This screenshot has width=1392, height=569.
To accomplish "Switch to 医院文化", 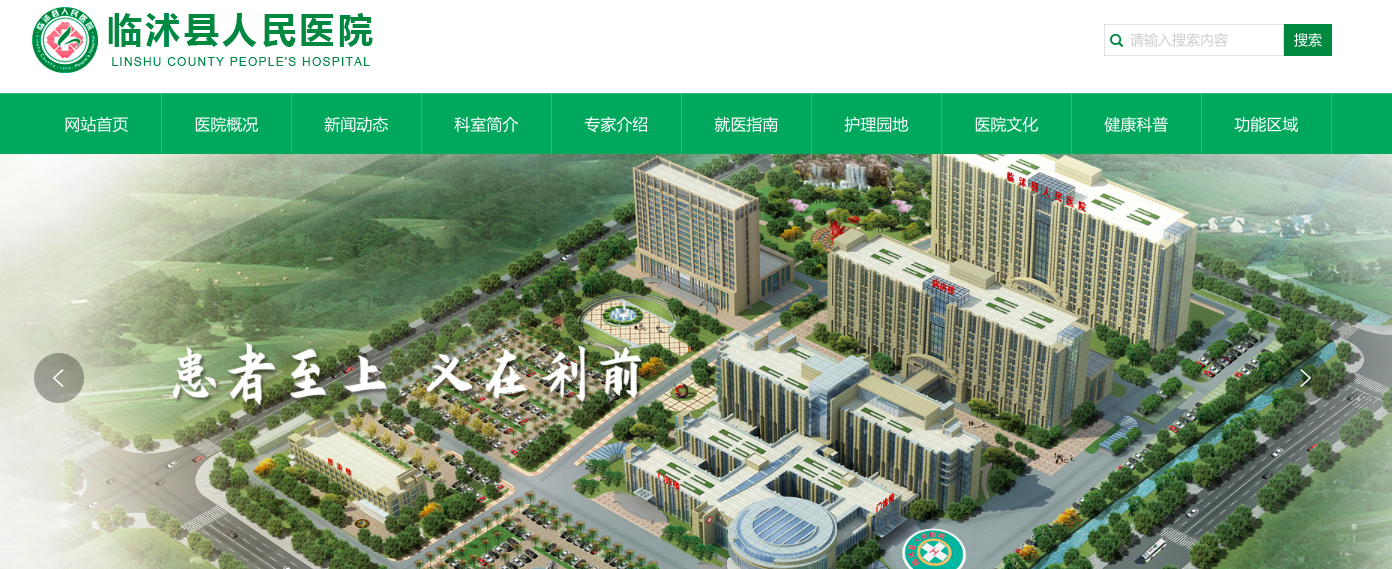I will click(x=1006, y=125).
